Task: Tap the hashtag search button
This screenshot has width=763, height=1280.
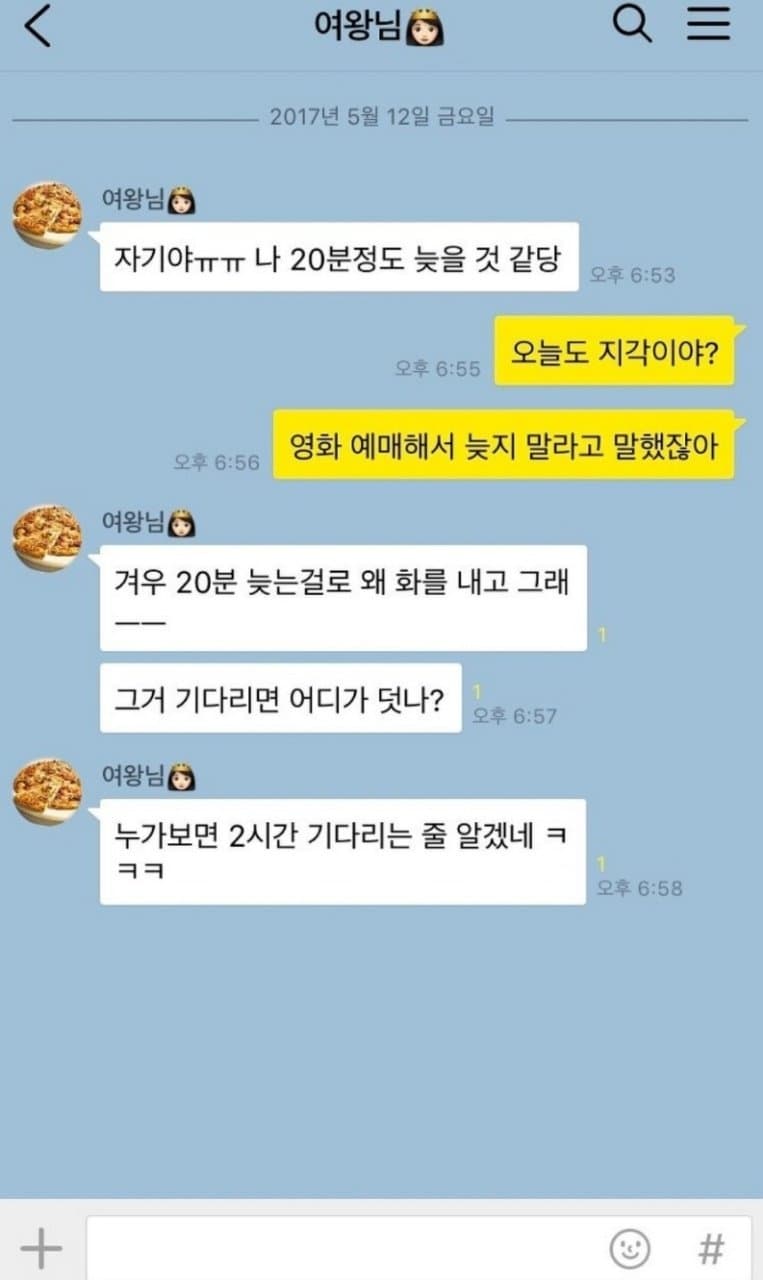Action: tap(711, 1248)
